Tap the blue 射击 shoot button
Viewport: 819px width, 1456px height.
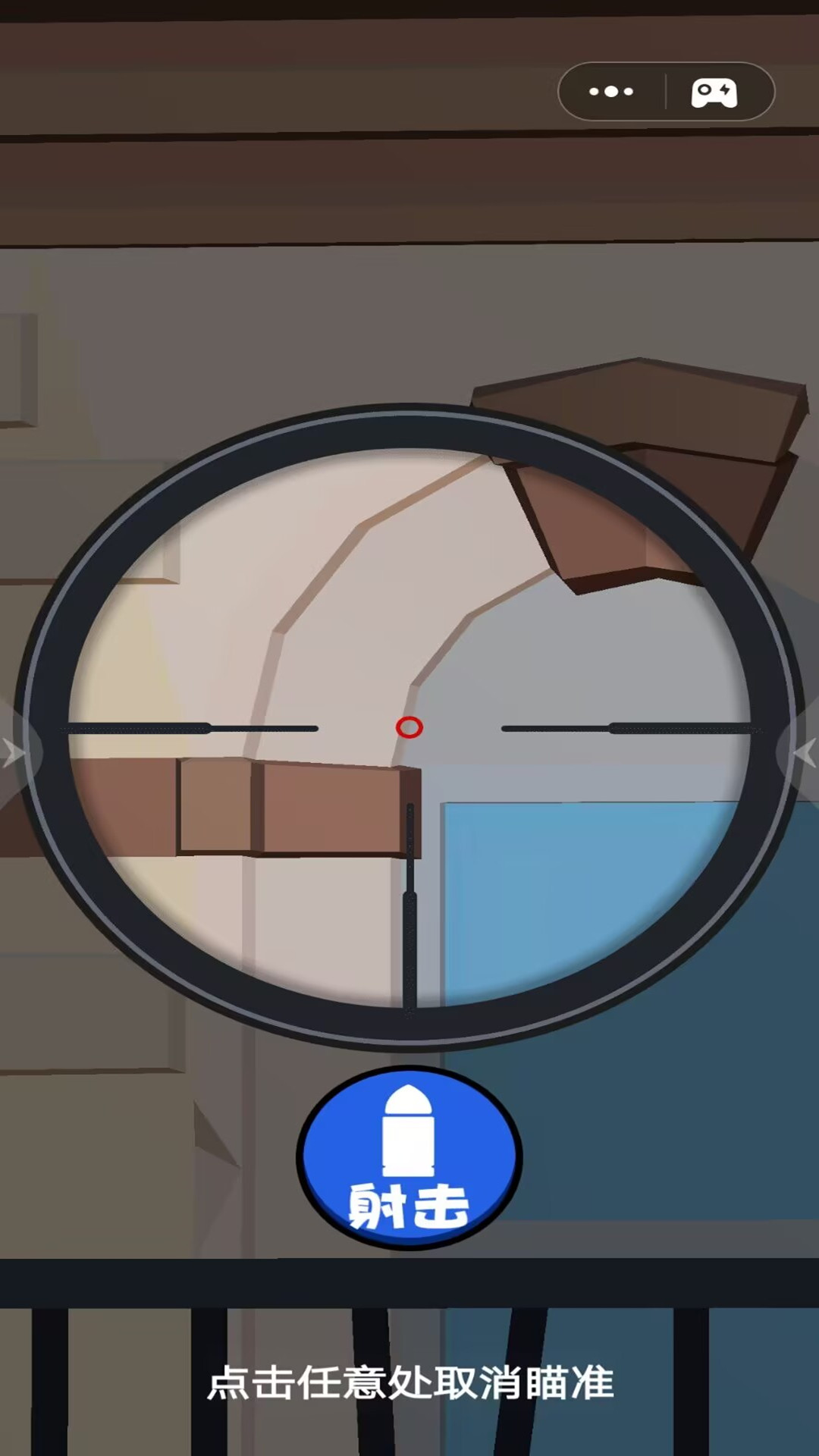pos(409,1158)
